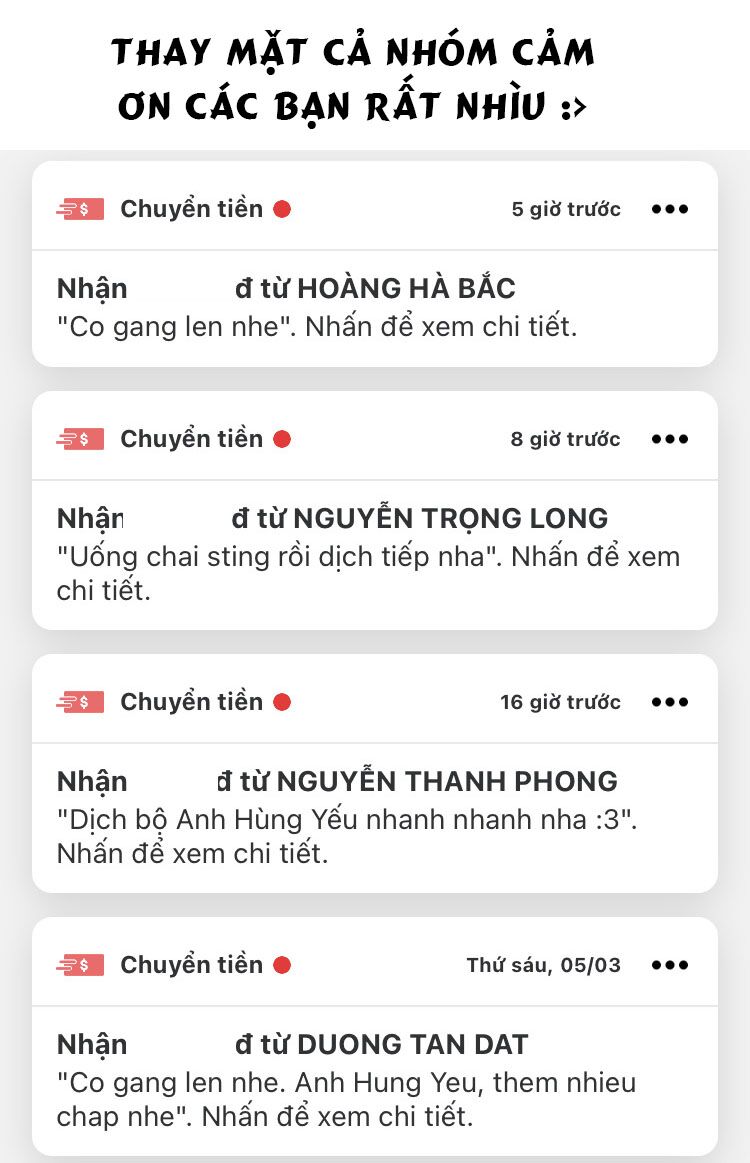Viewport: 750px width, 1163px height.
Task: Select the Chuyển tiền label on the top notification
Action: [x=190, y=208]
